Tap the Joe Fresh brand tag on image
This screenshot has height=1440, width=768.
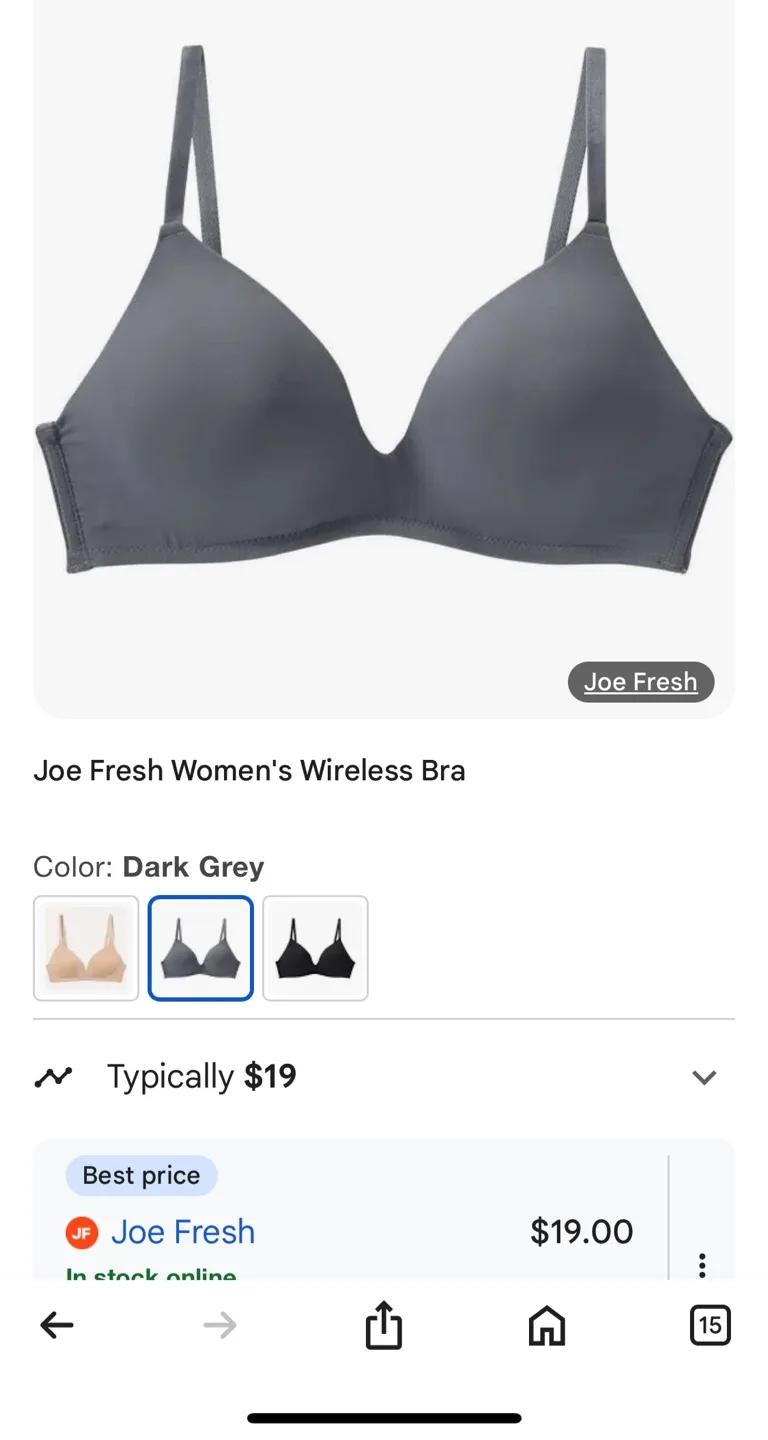coord(640,681)
